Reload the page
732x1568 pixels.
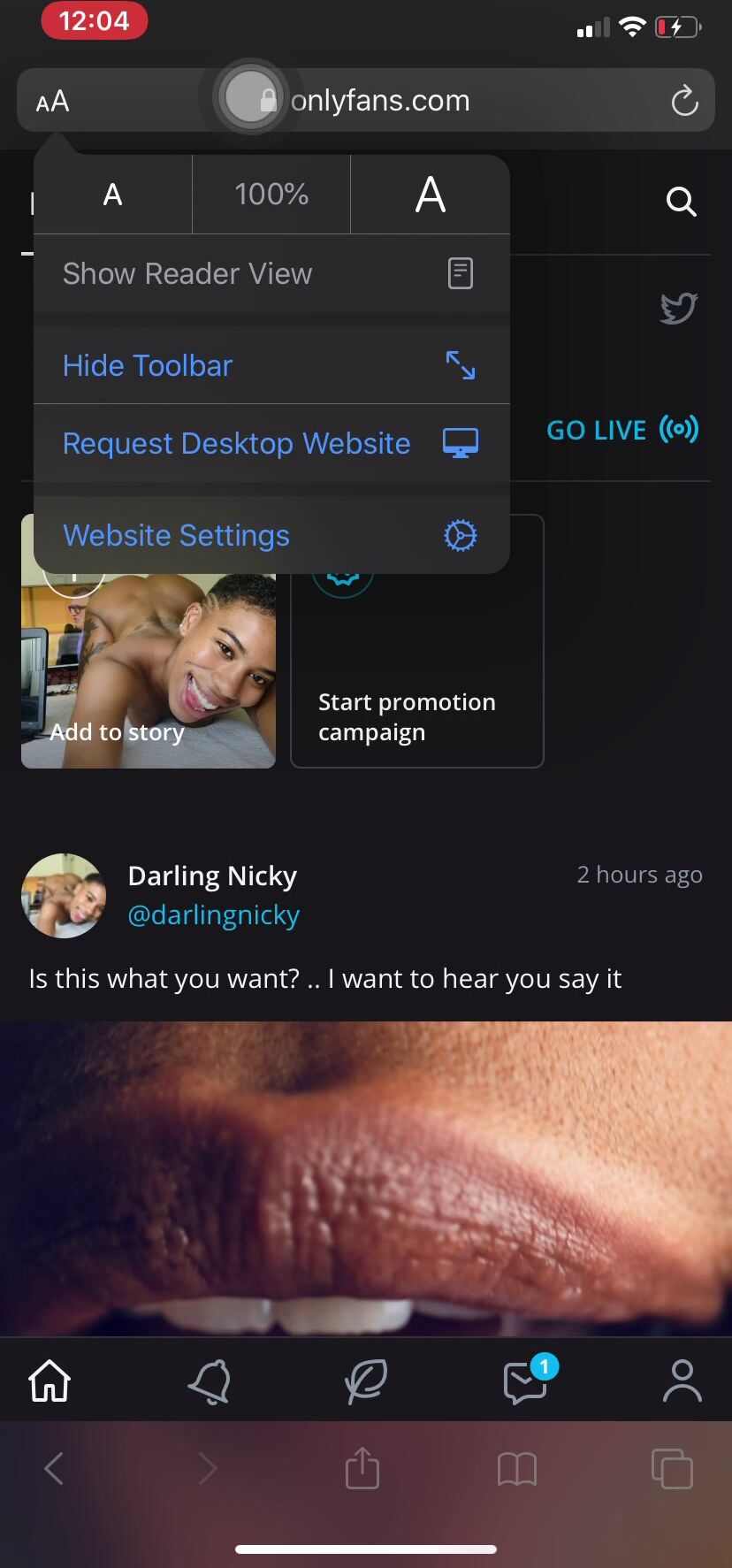684,101
